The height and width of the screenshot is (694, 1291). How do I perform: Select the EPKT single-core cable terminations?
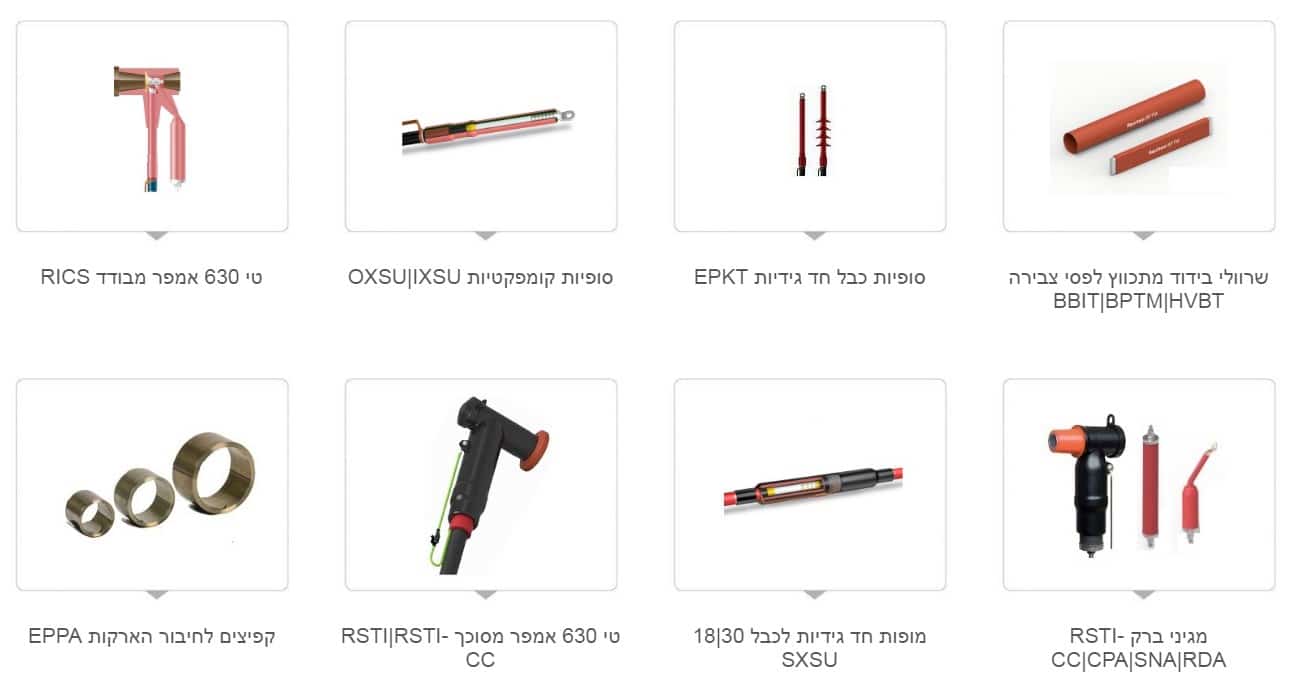click(810, 127)
